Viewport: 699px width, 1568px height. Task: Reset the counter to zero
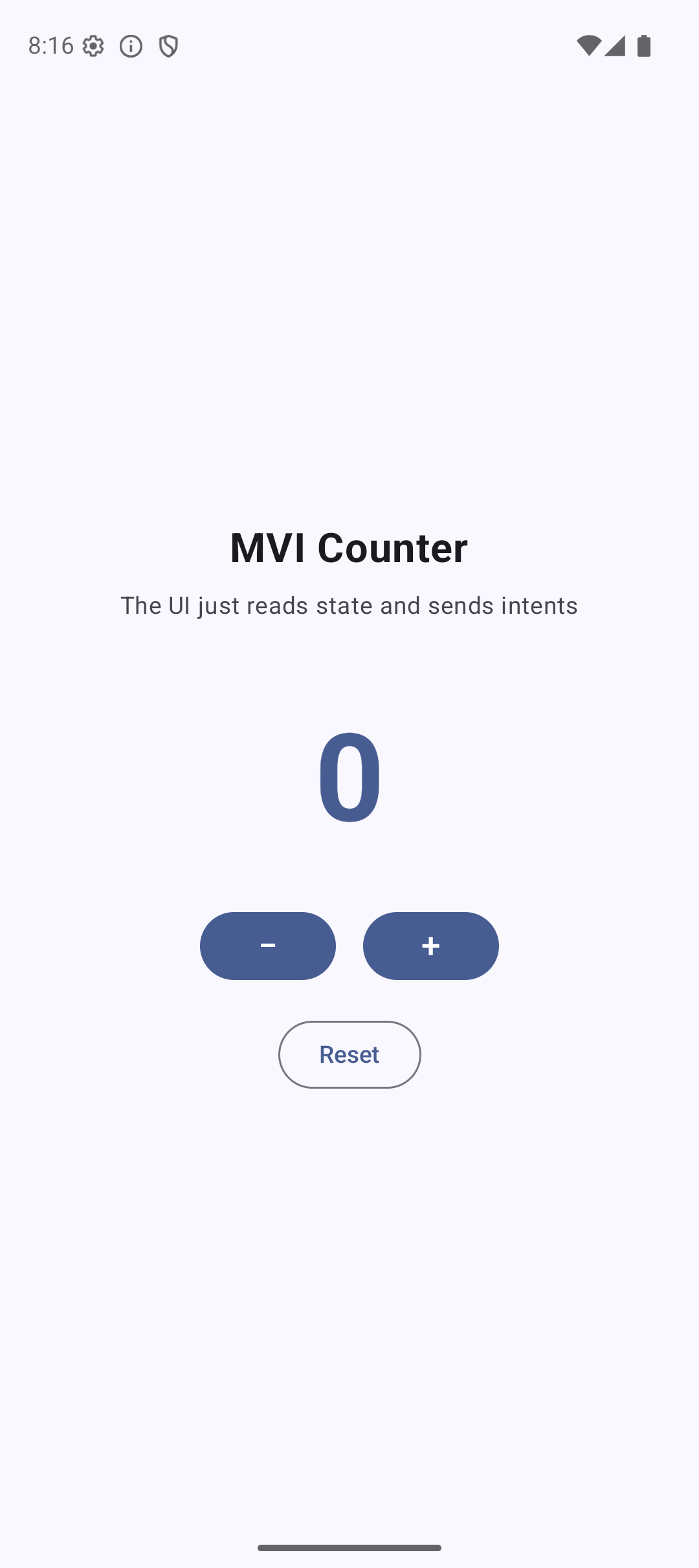pos(349,1054)
